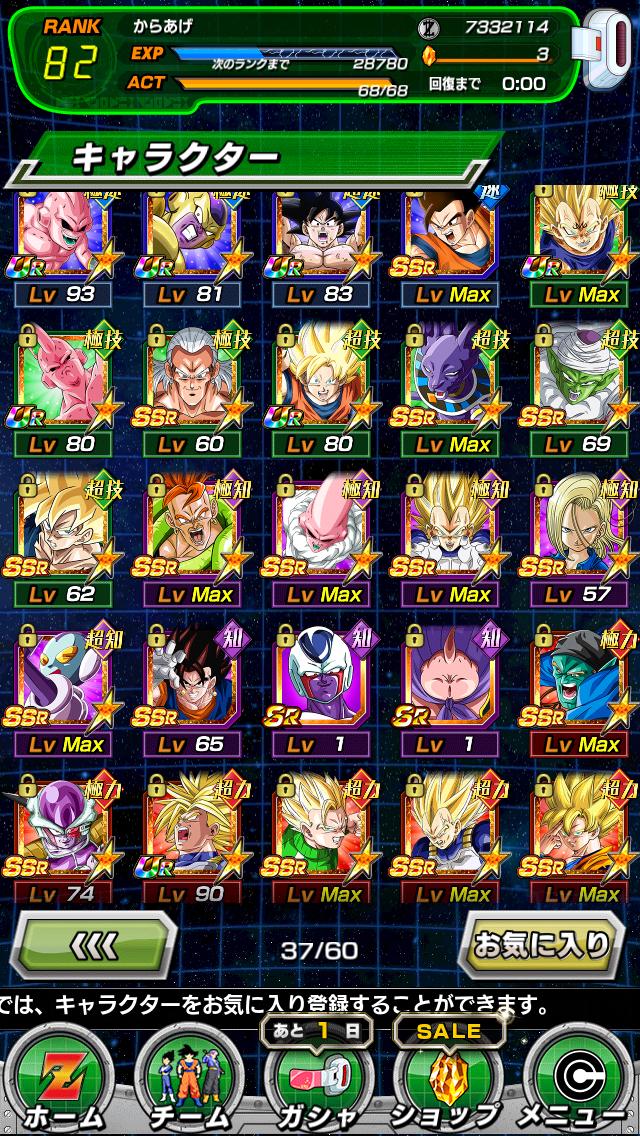
Task: Open the ショップ tab
Action: coord(444,1082)
